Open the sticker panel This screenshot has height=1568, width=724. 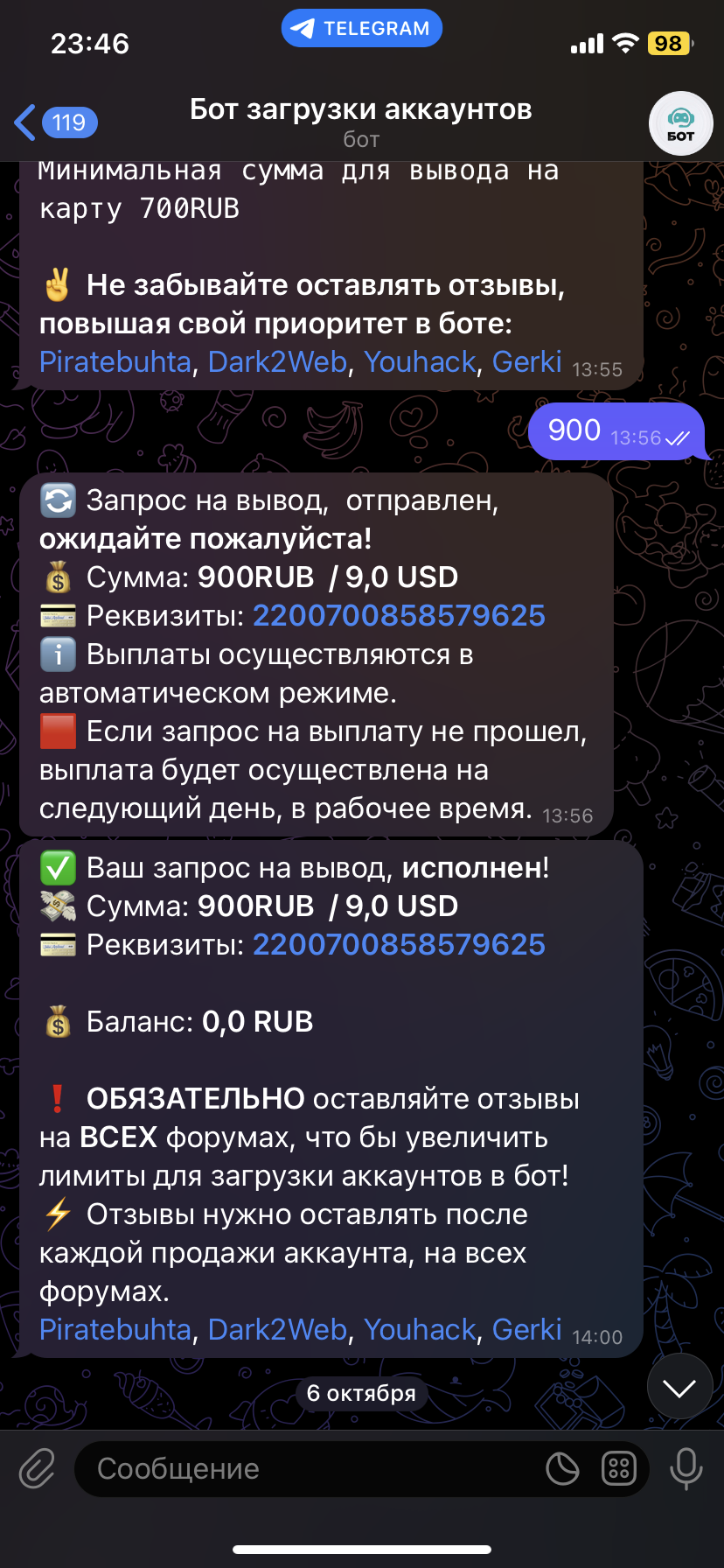(562, 1469)
